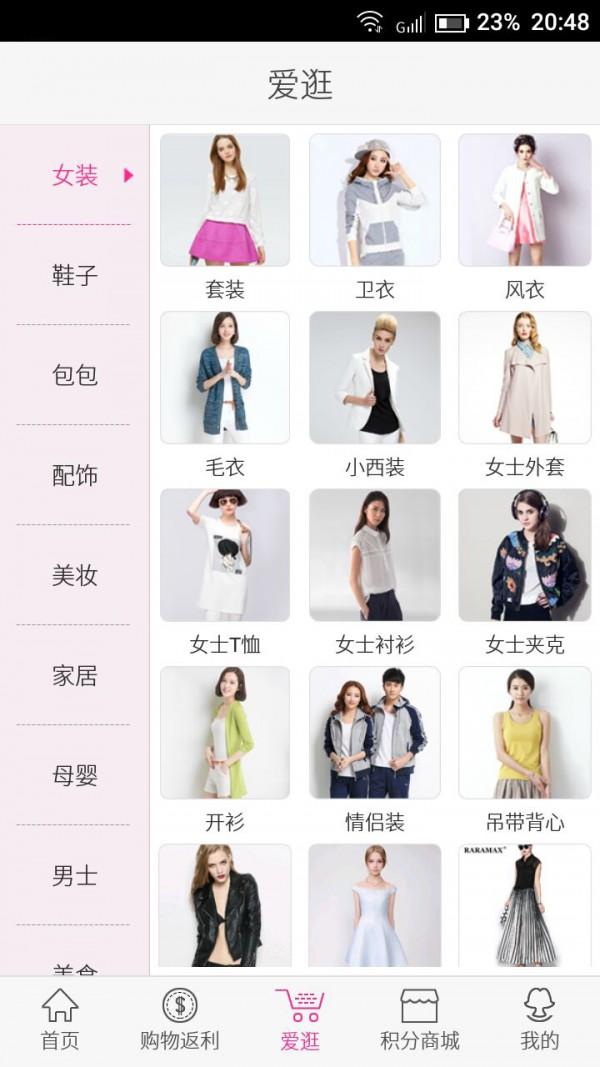The height and width of the screenshot is (1067, 600).
Task: Go to the 积分商城 tab
Action: coord(420,1020)
